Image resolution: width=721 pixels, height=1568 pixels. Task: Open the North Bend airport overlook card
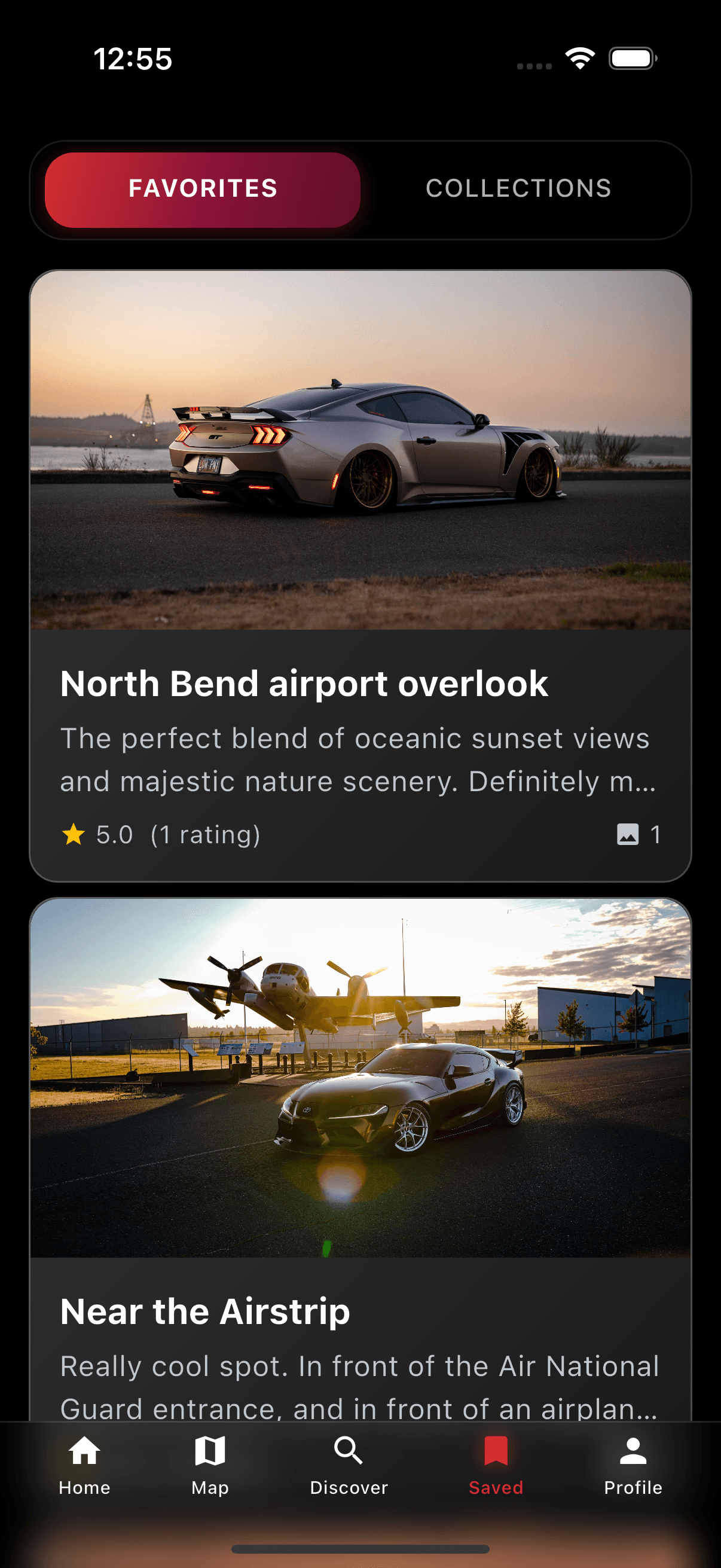point(360,575)
